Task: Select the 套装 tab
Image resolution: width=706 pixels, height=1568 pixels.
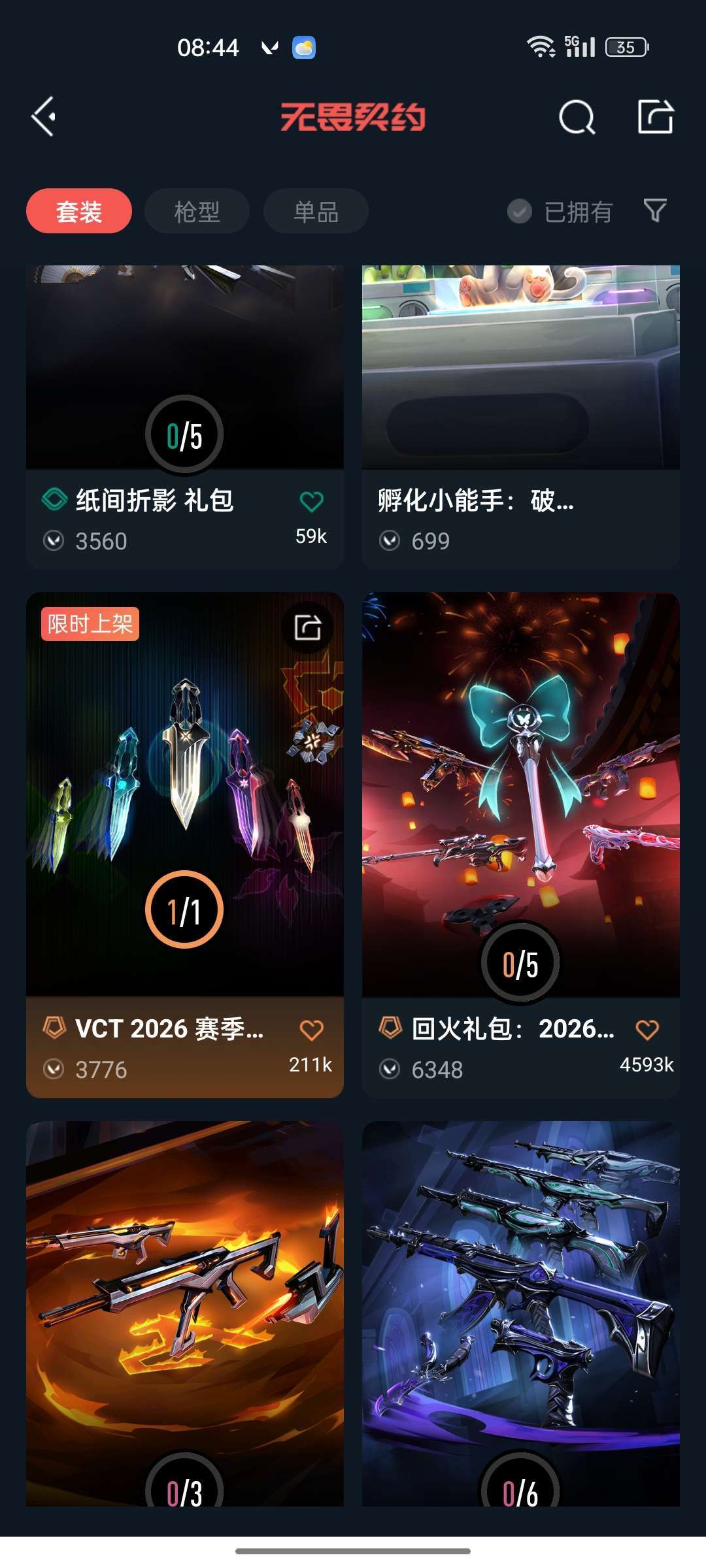Action: [x=79, y=212]
